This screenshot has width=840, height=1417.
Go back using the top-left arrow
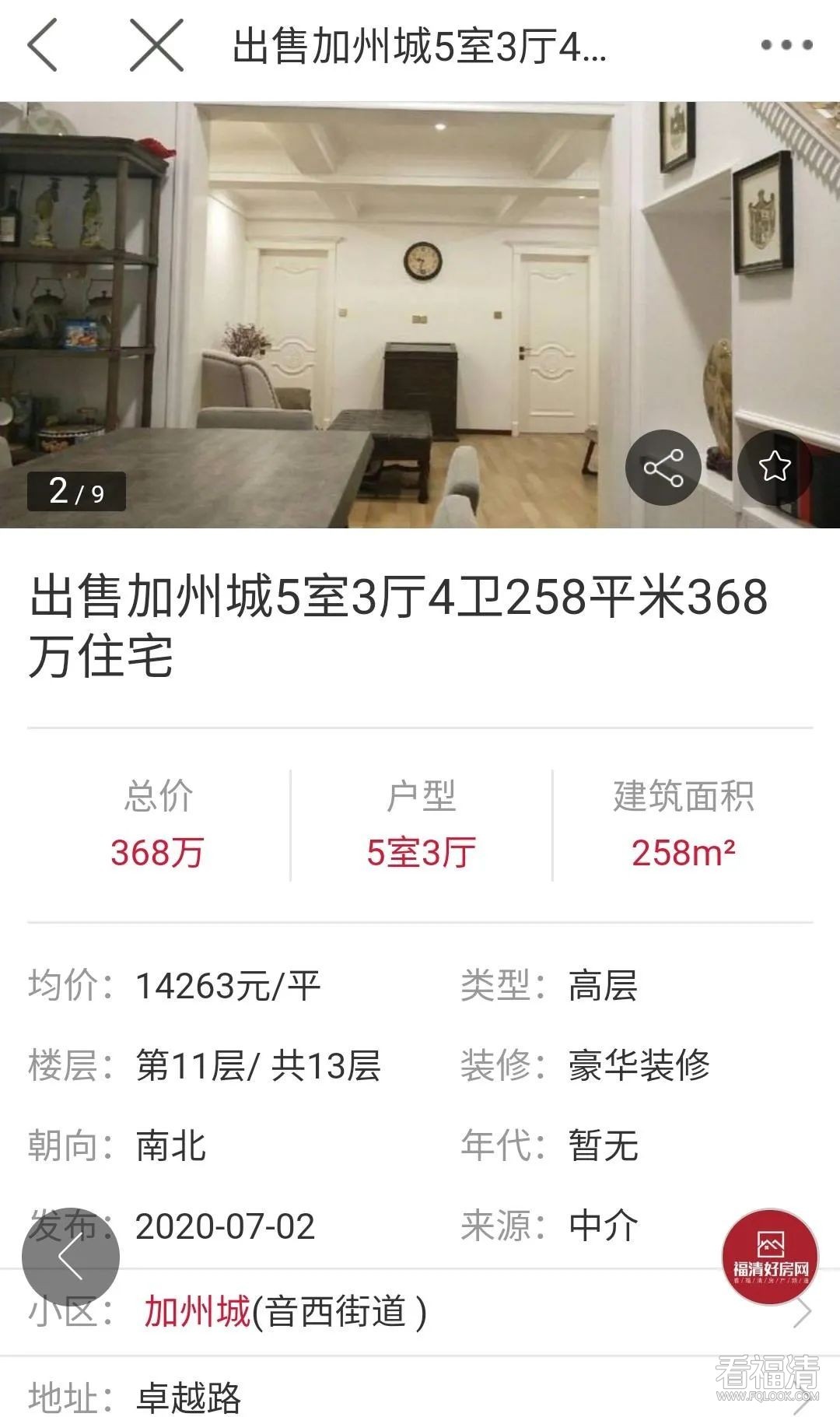(43, 46)
